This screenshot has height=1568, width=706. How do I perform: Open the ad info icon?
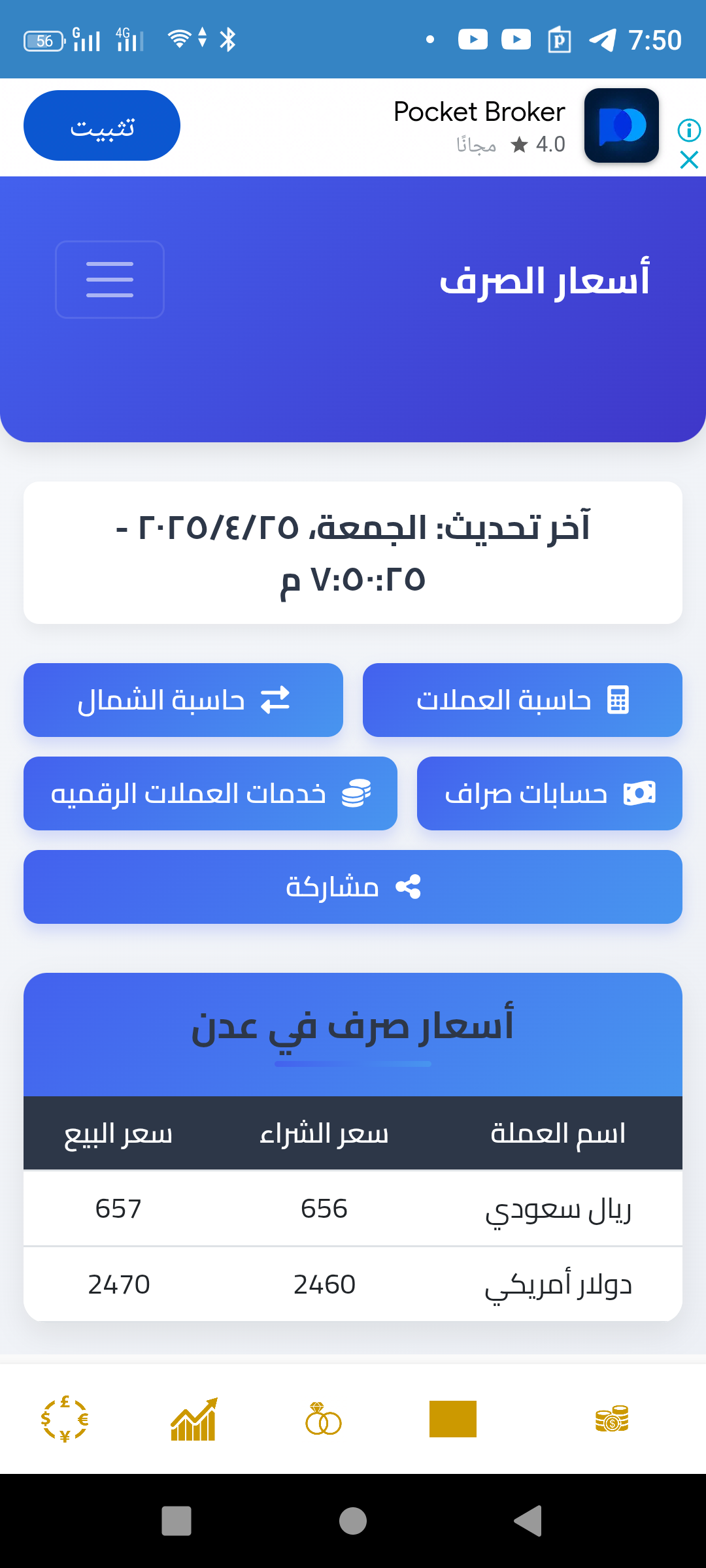click(689, 130)
